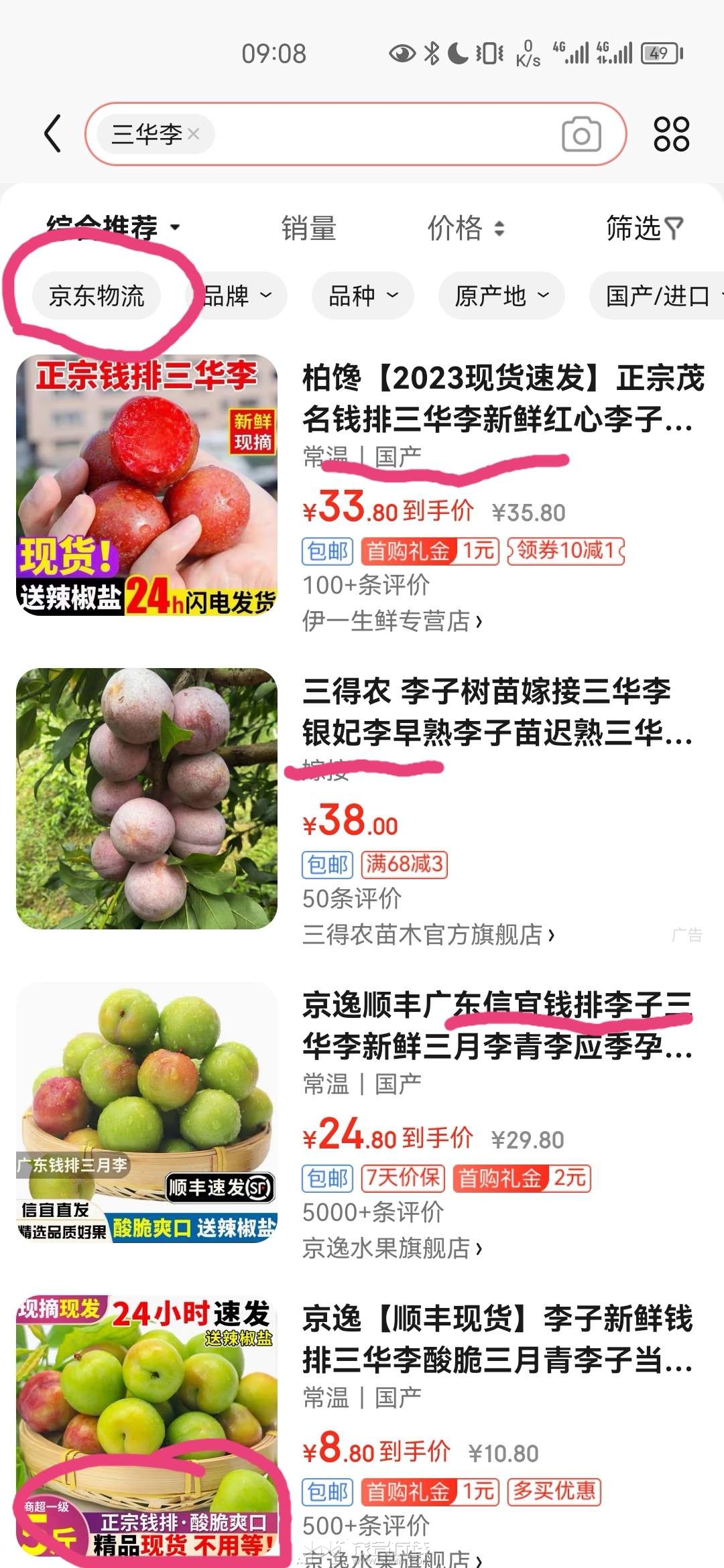The width and height of the screenshot is (724, 1568).
Task: Open the 三得农 李子树苗 product listing
Action: point(497,712)
